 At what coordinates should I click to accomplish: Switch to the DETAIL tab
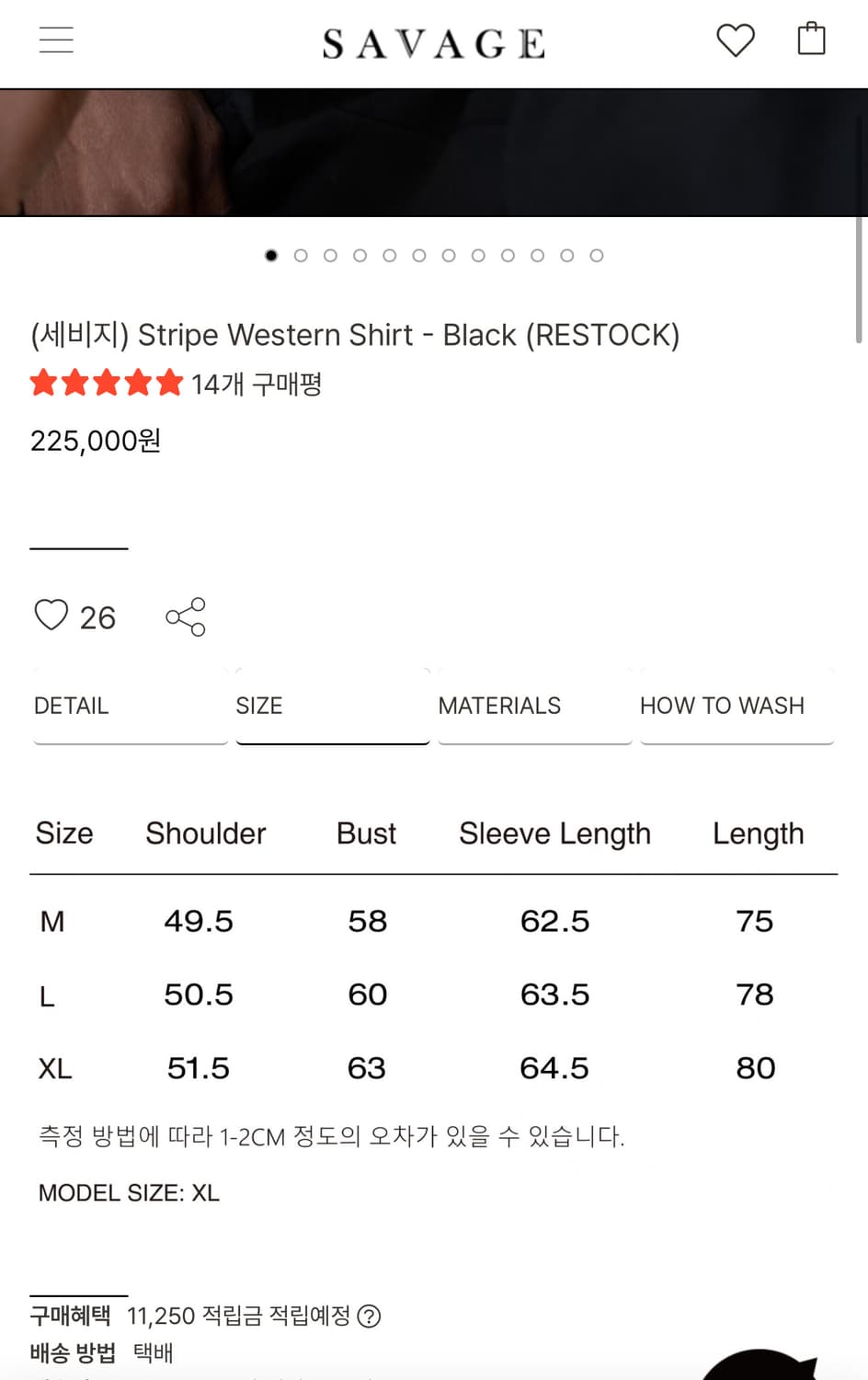(72, 706)
